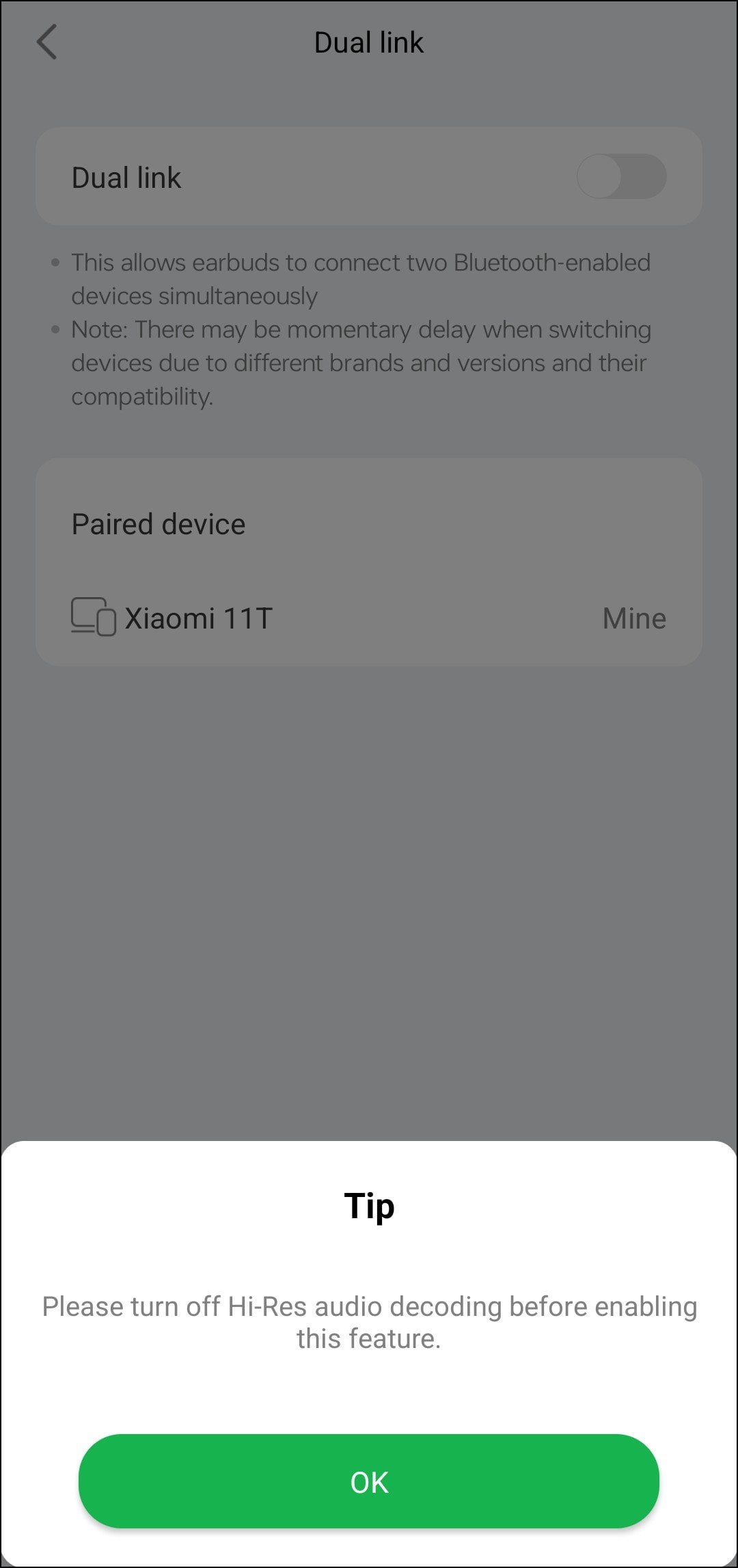Viewport: 738px width, 1568px height.
Task: Confirm the Tip dialog with OK
Action: pos(369,1482)
